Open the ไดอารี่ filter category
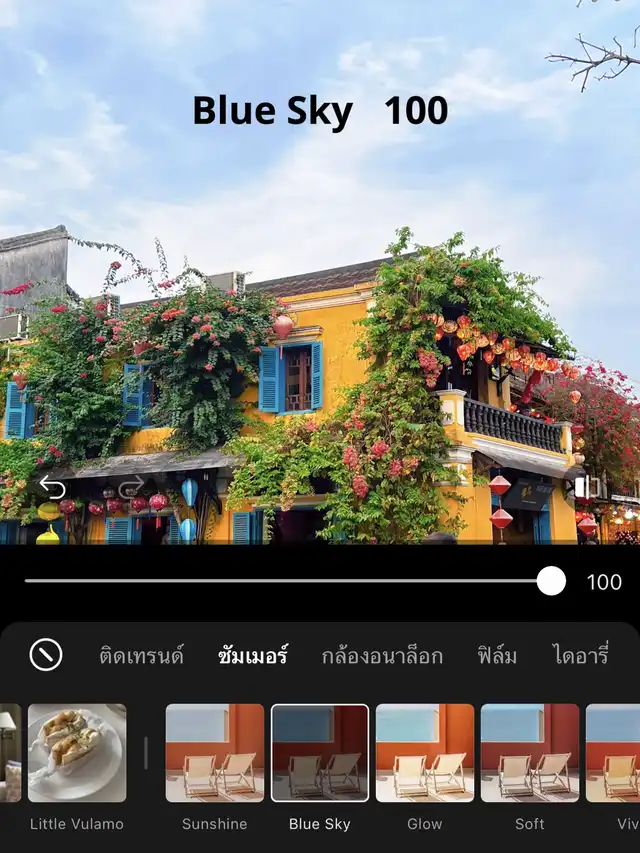Viewport: 640px width, 853px height. (581, 656)
